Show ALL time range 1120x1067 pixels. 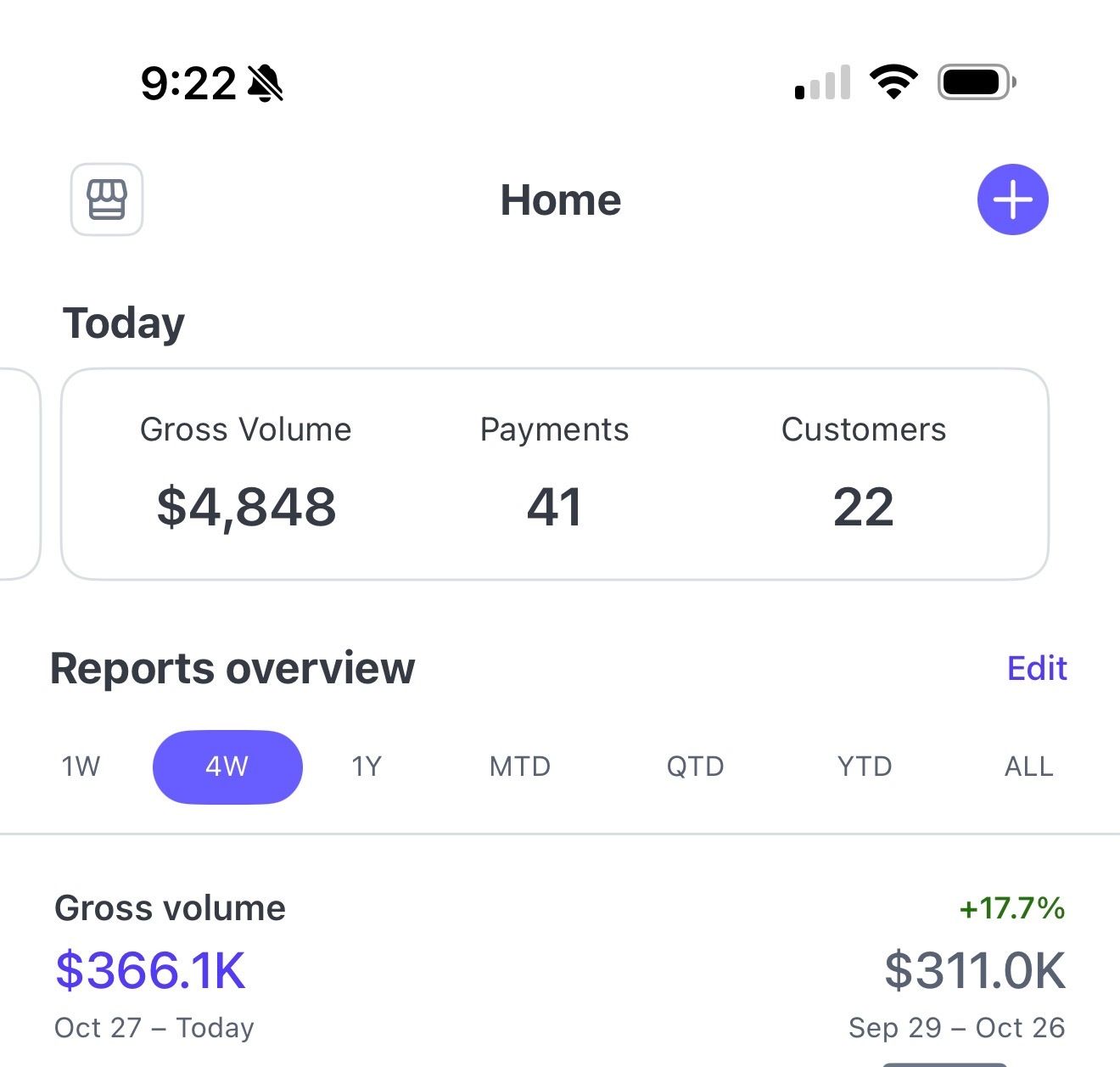(x=1028, y=767)
